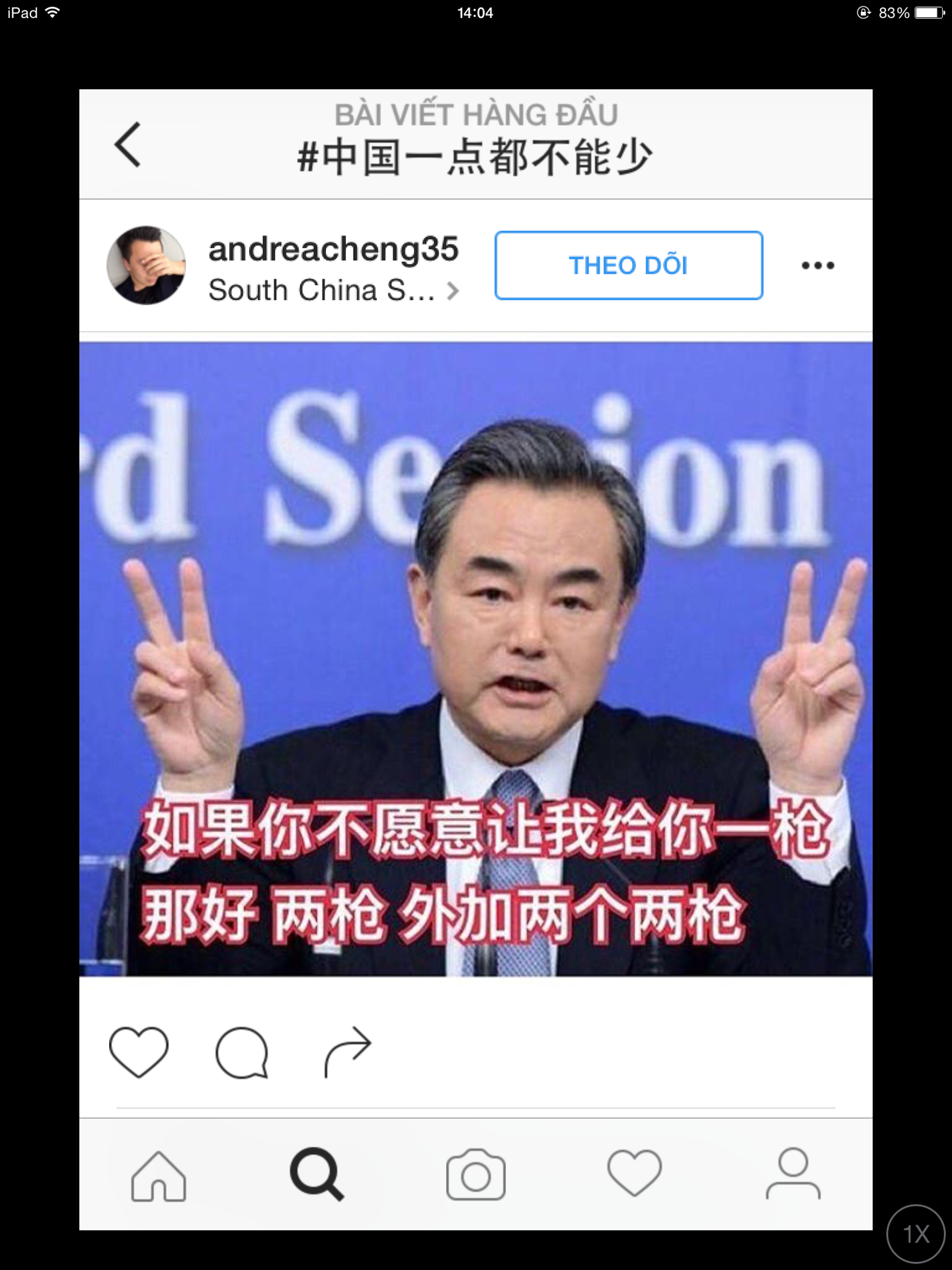Open the post image by andreacheng35
The height and width of the screenshot is (1270, 952).
pos(476,659)
